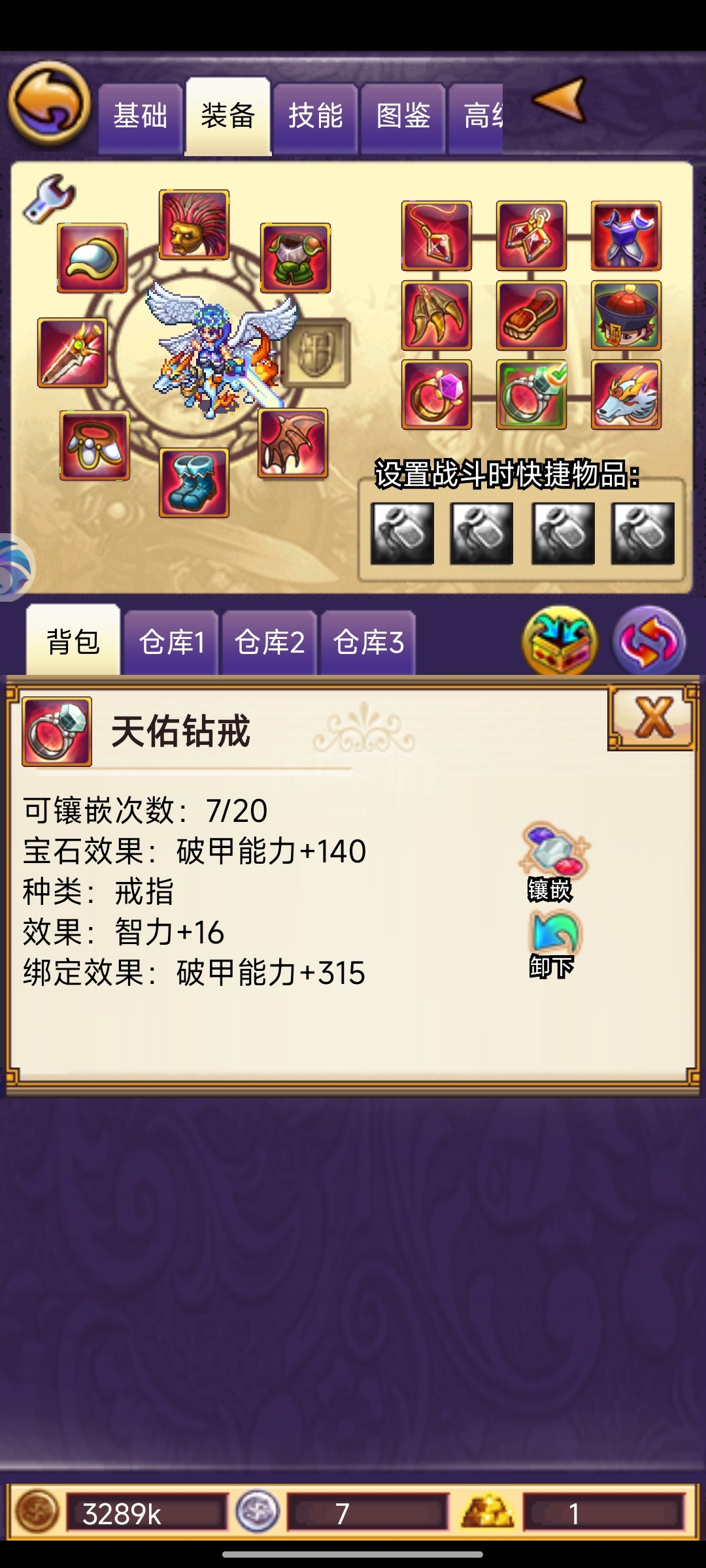This screenshot has height=1568, width=706.
Task: Open the 仓库1 storage tab
Action: coord(171,642)
